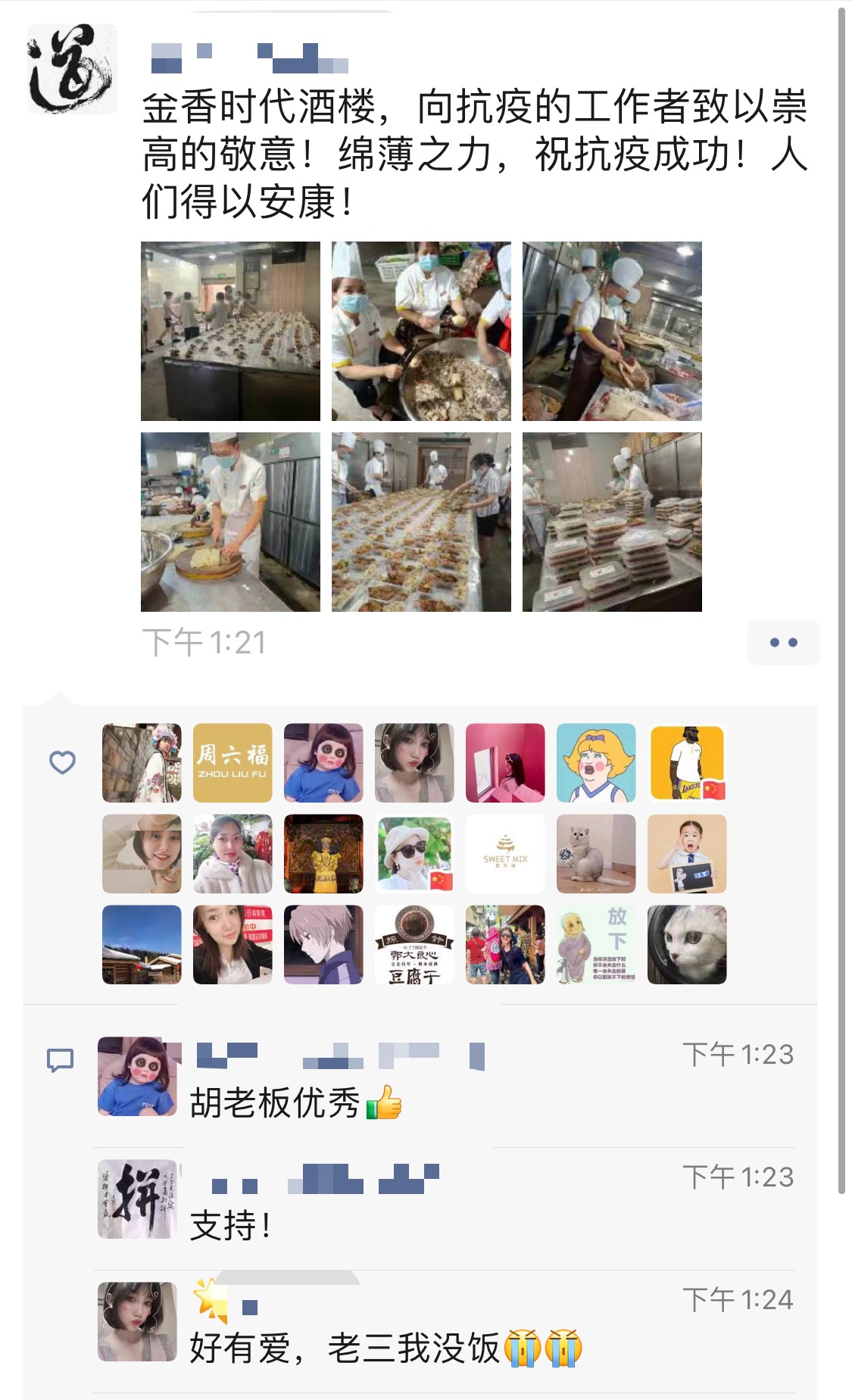View photo of long table with meal boxes
This screenshot has height=1400, width=852.
421,522
